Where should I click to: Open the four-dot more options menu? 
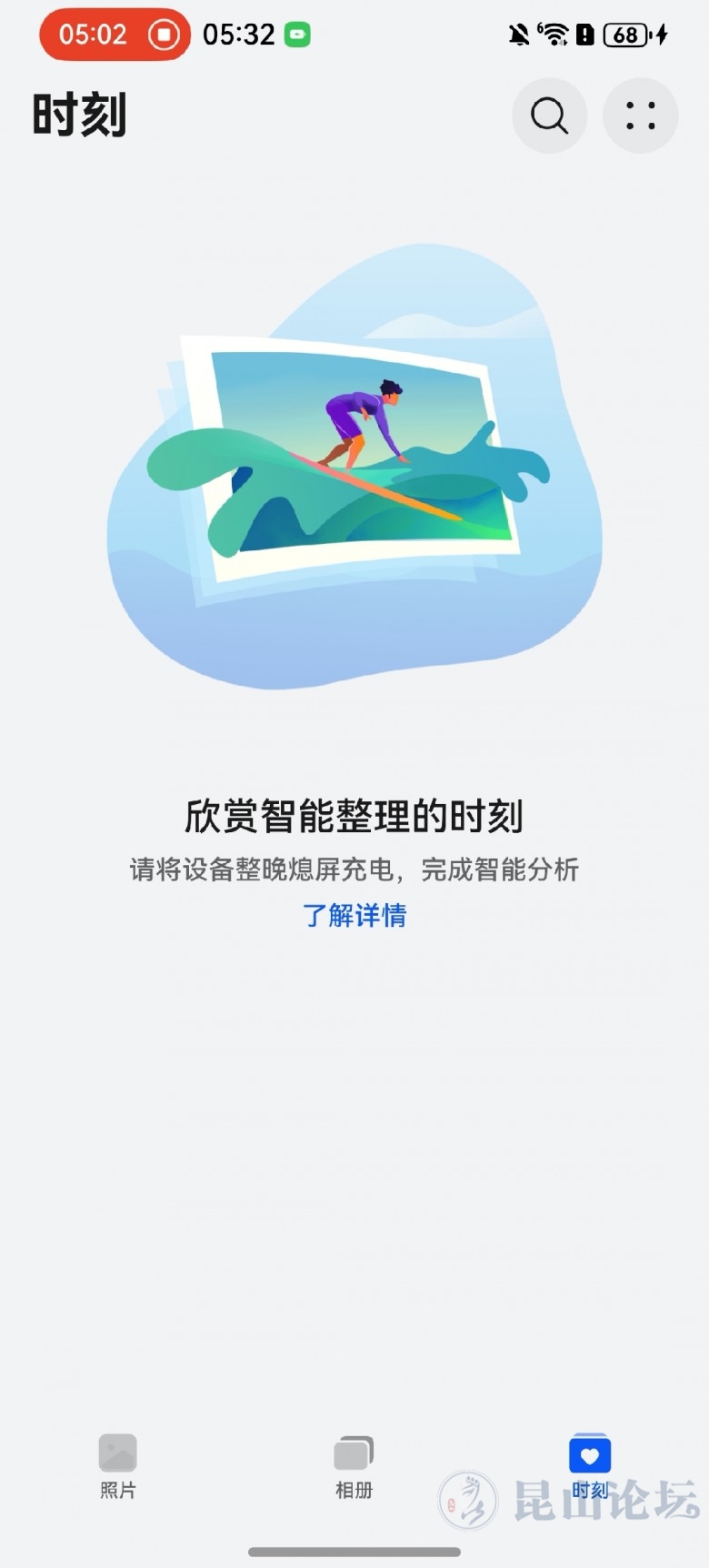(641, 116)
